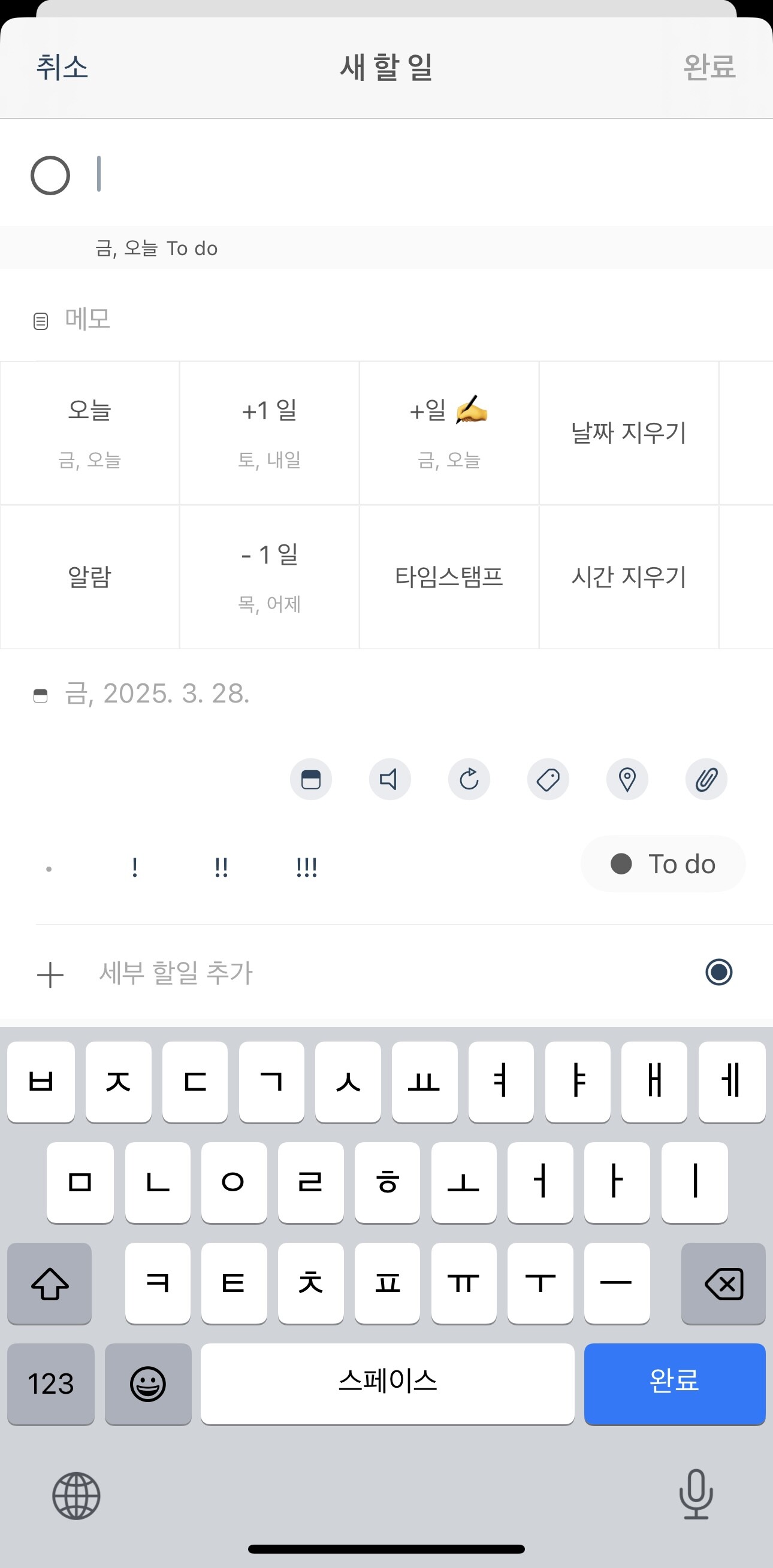773x1568 pixels.
Task: Tap 시간 지우기 to clear time
Action: pos(629,577)
